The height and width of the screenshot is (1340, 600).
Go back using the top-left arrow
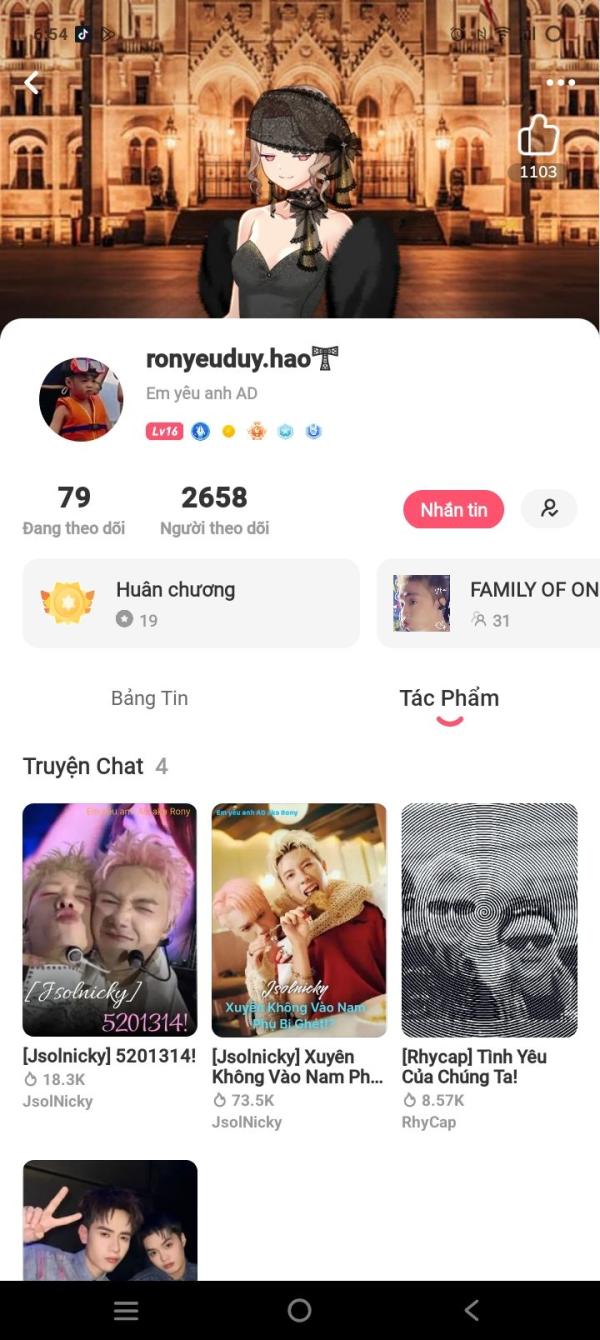click(32, 83)
